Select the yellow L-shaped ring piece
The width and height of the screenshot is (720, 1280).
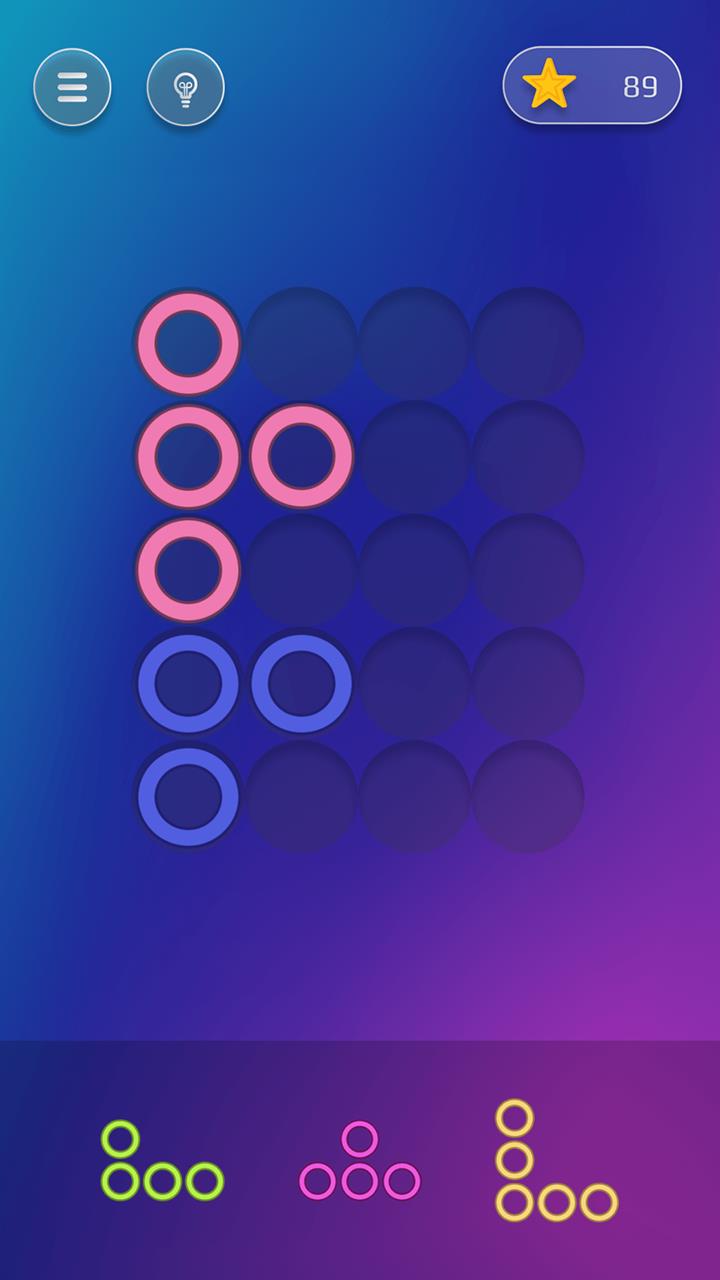(556, 1161)
